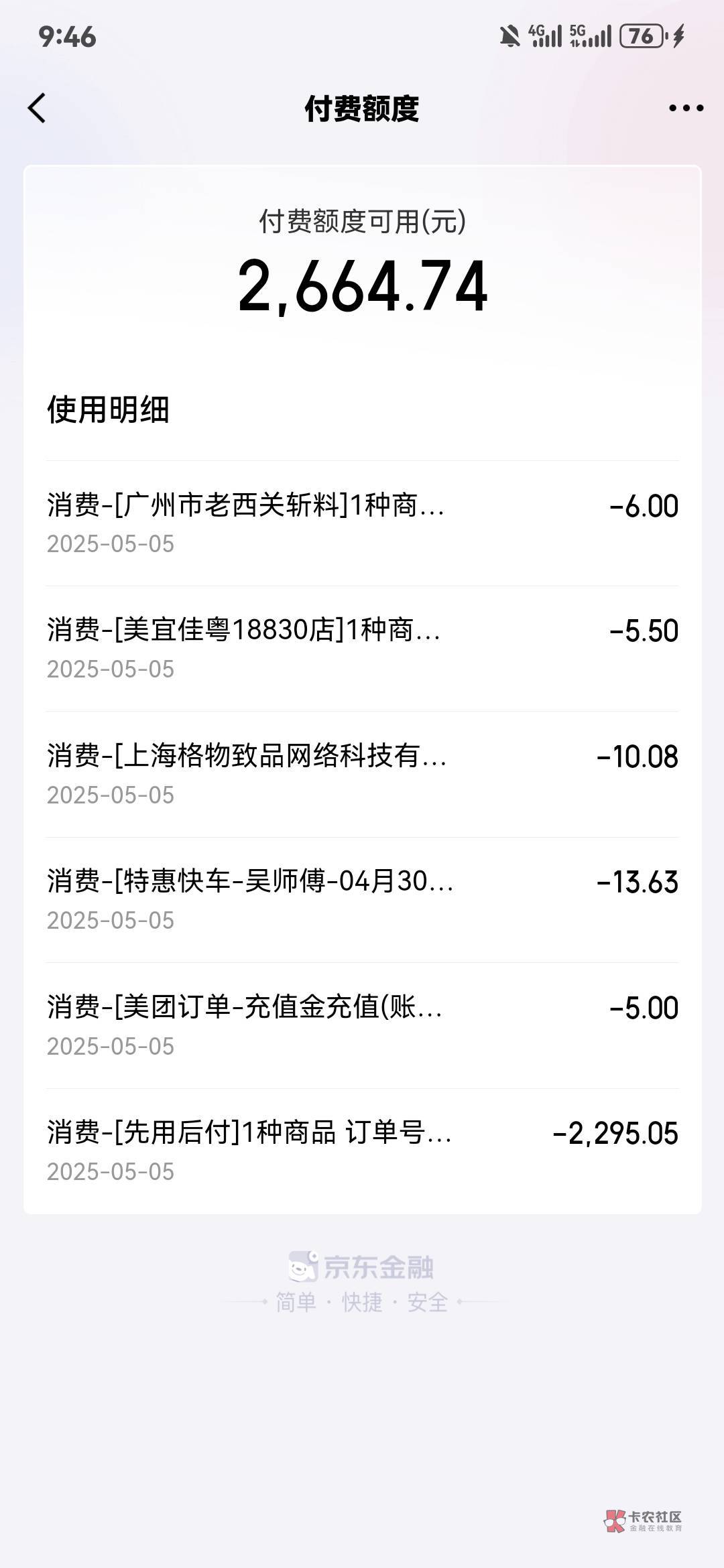
Task: Go back from the 付费额度 page
Action: [x=37, y=109]
